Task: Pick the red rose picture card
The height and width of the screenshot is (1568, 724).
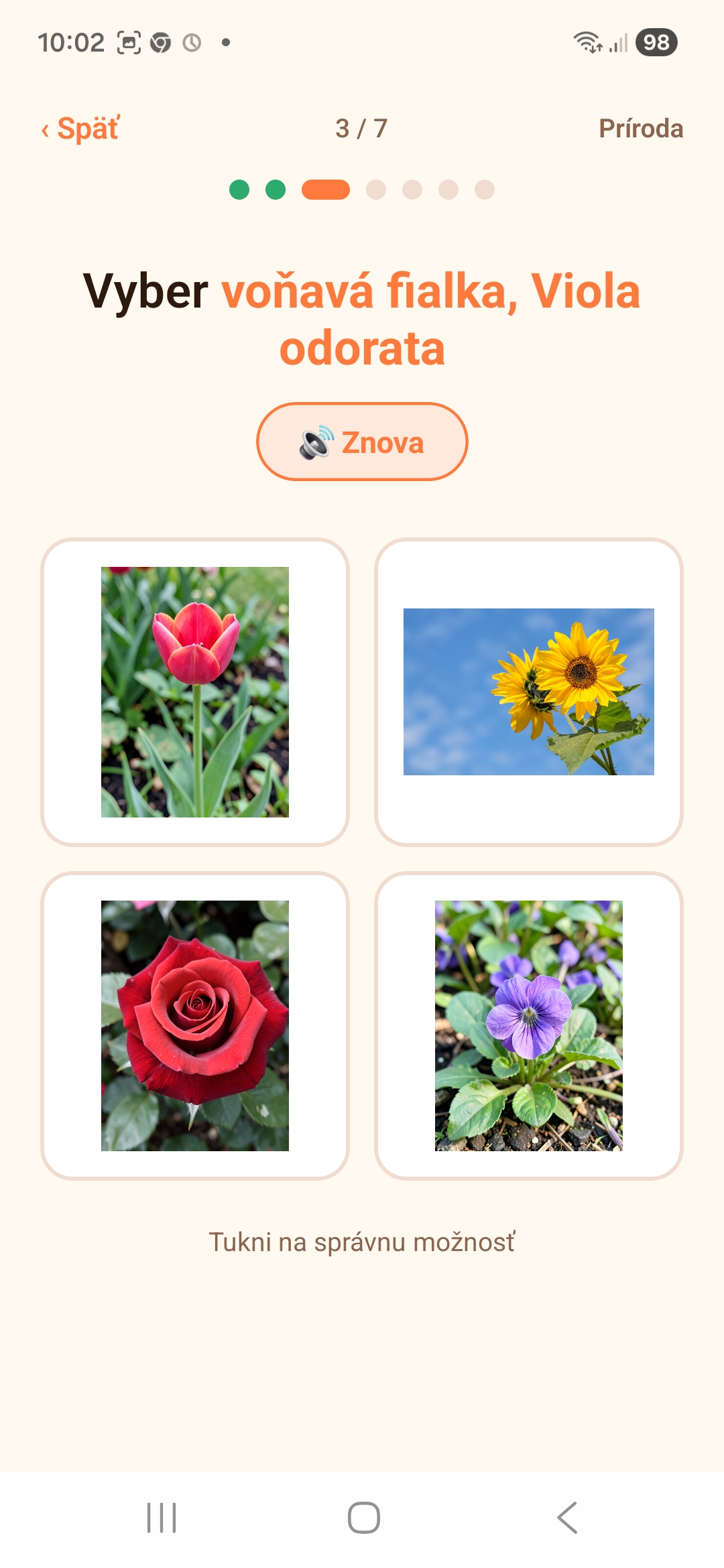Action: [x=195, y=1026]
